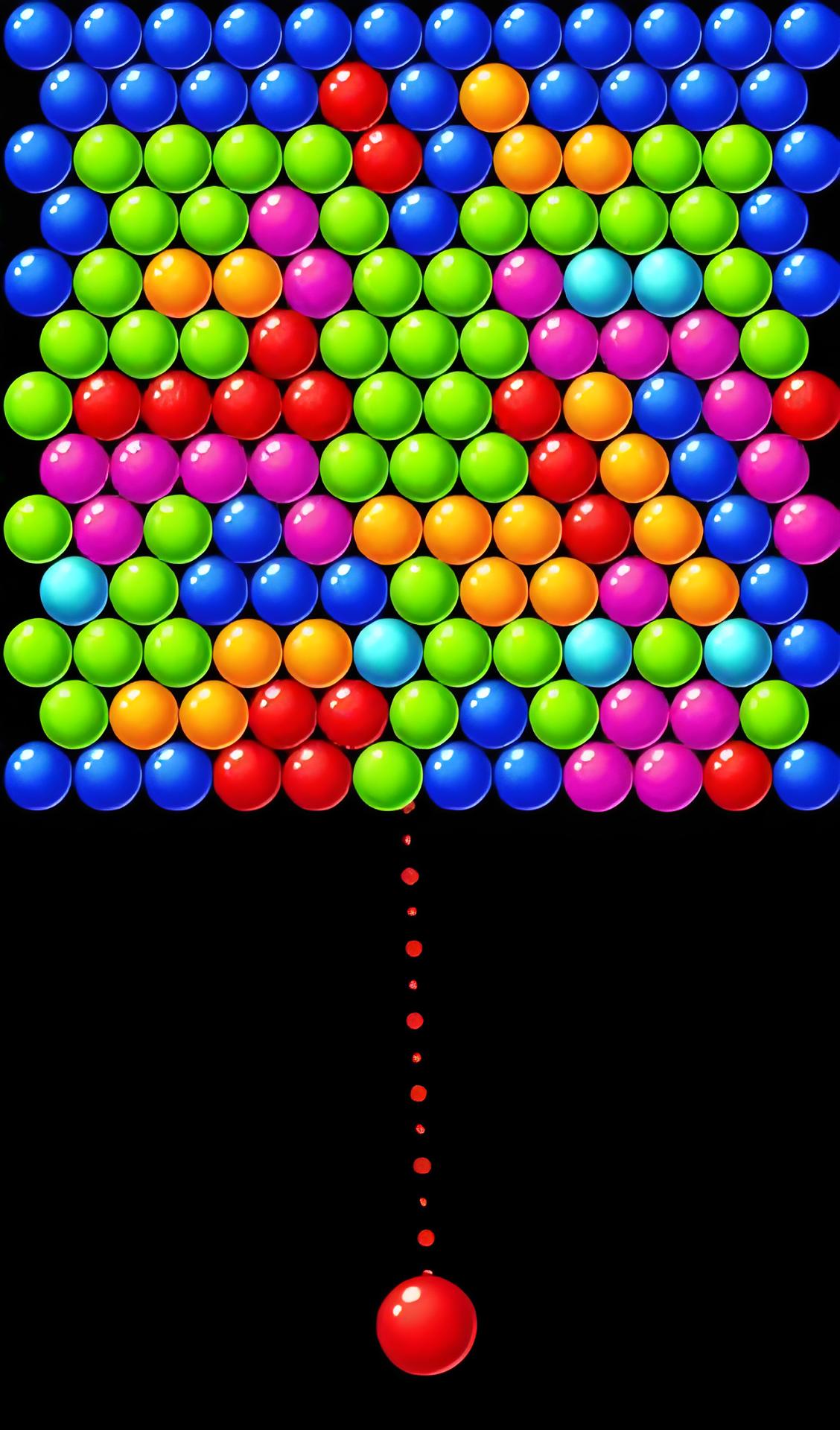Tap the red shooter bubble to launch
This screenshot has height=1430, width=840.
(x=426, y=1325)
